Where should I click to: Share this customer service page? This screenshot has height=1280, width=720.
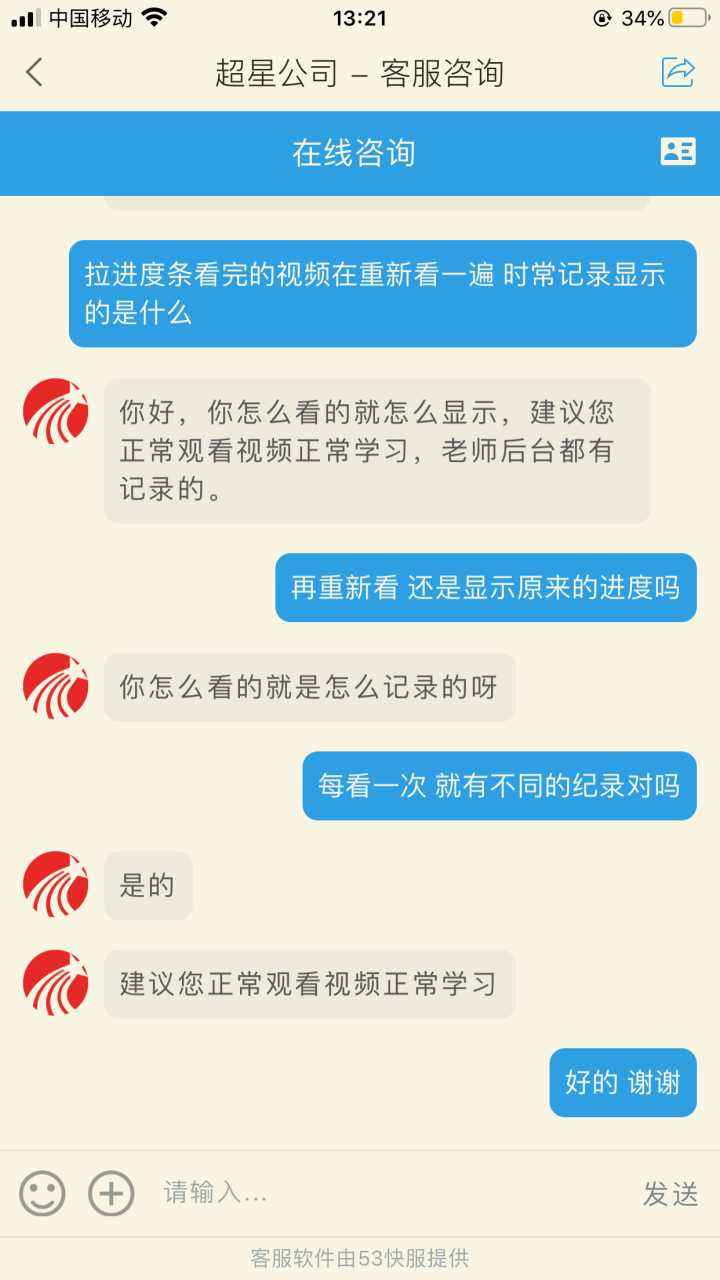coord(678,72)
